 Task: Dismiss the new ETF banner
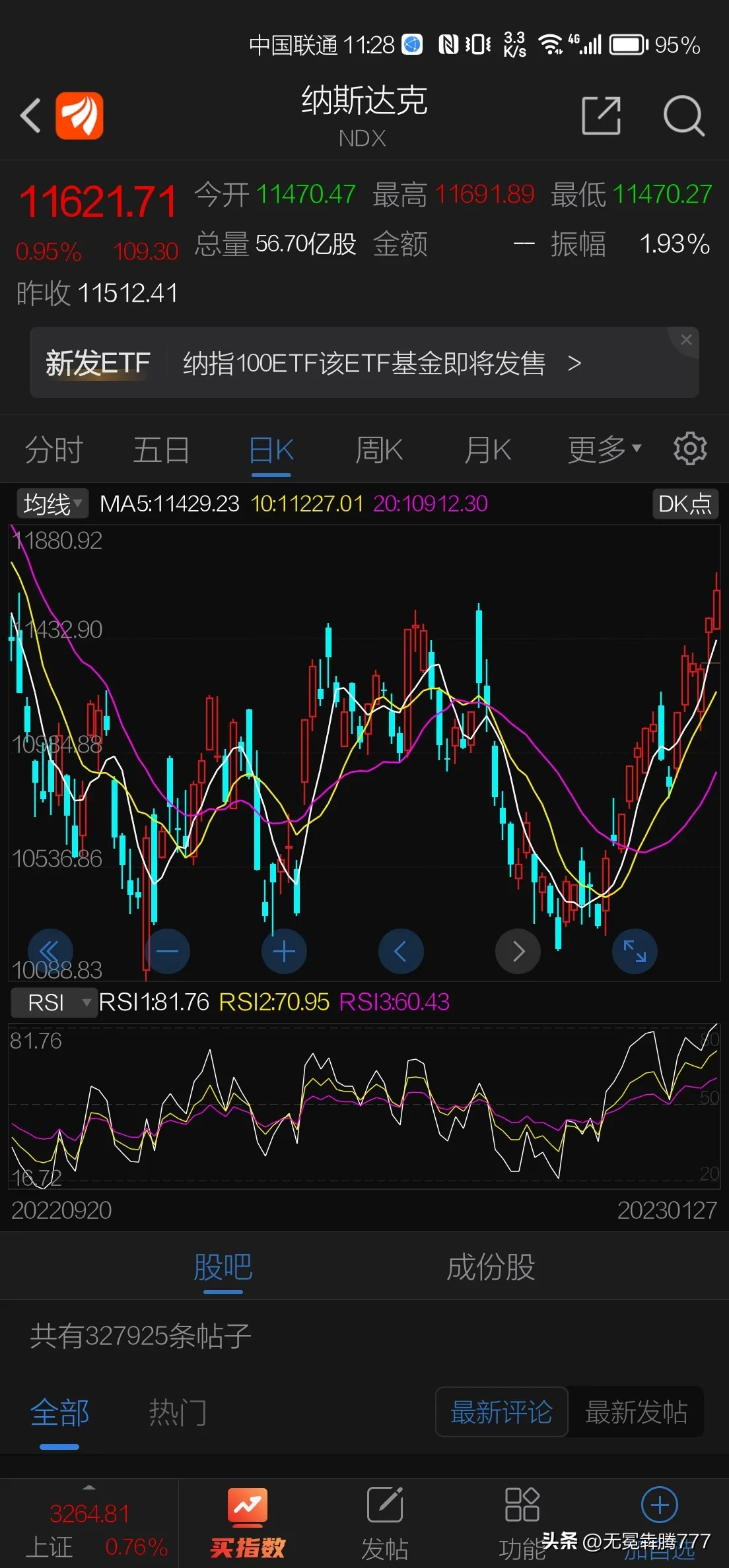[686, 340]
